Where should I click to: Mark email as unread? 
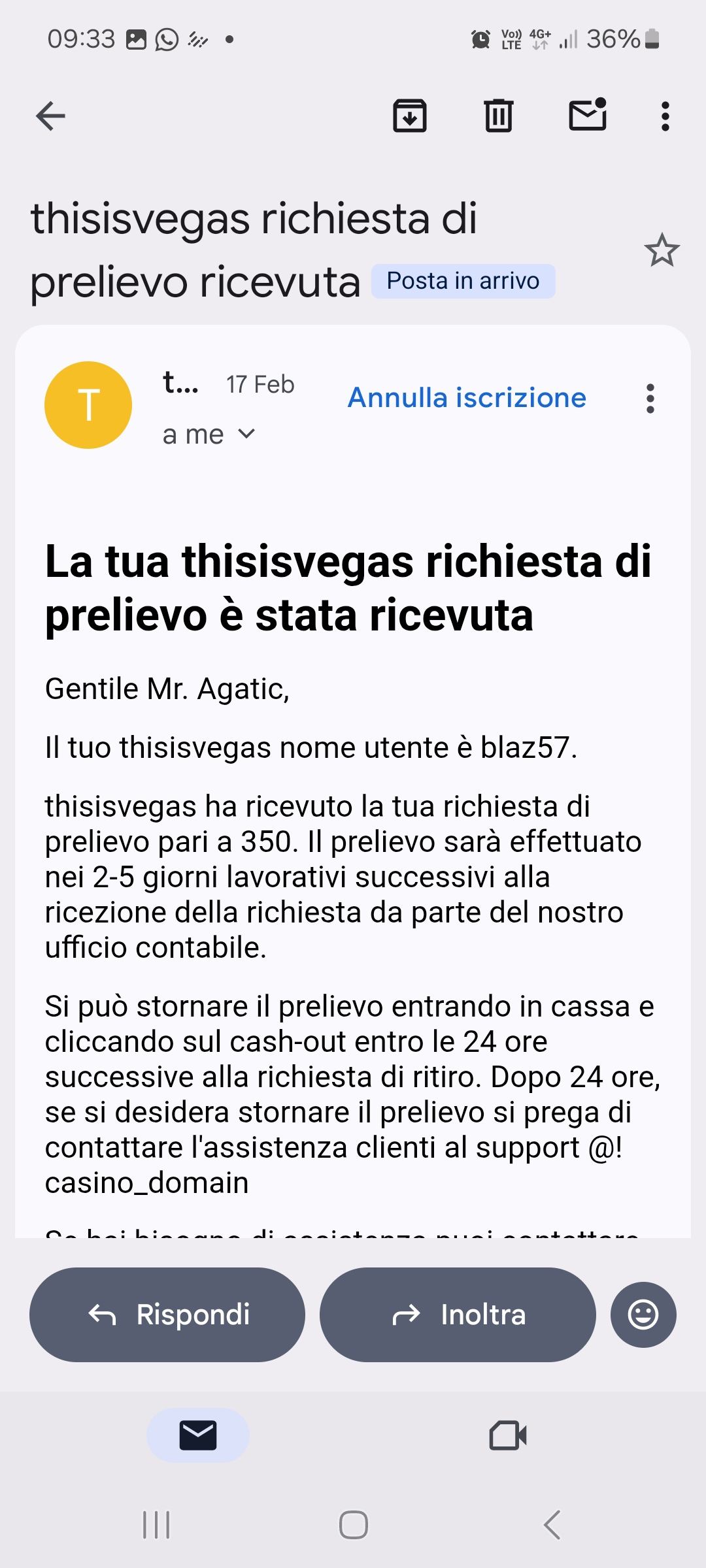[588, 115]
